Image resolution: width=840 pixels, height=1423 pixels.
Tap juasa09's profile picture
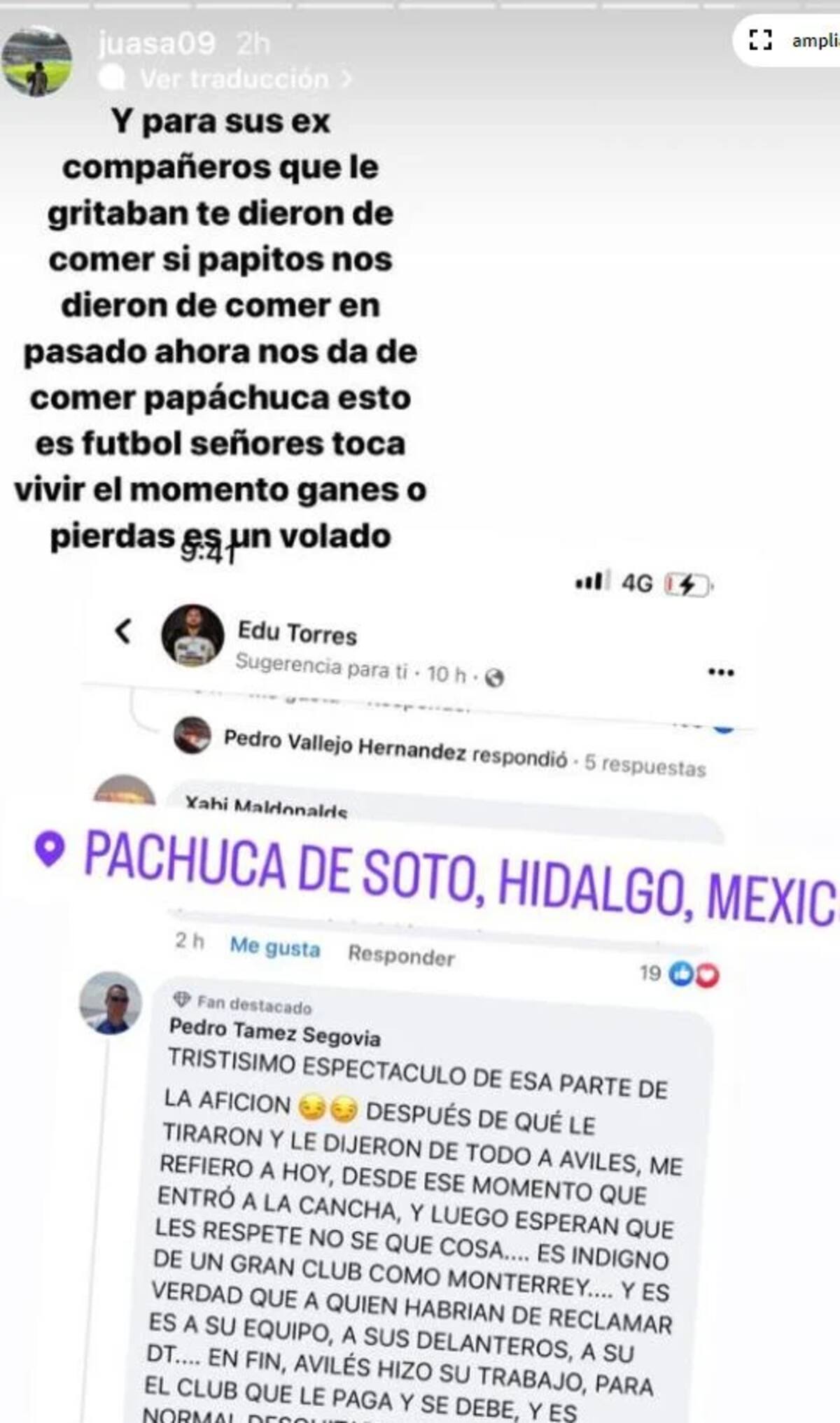36,62
